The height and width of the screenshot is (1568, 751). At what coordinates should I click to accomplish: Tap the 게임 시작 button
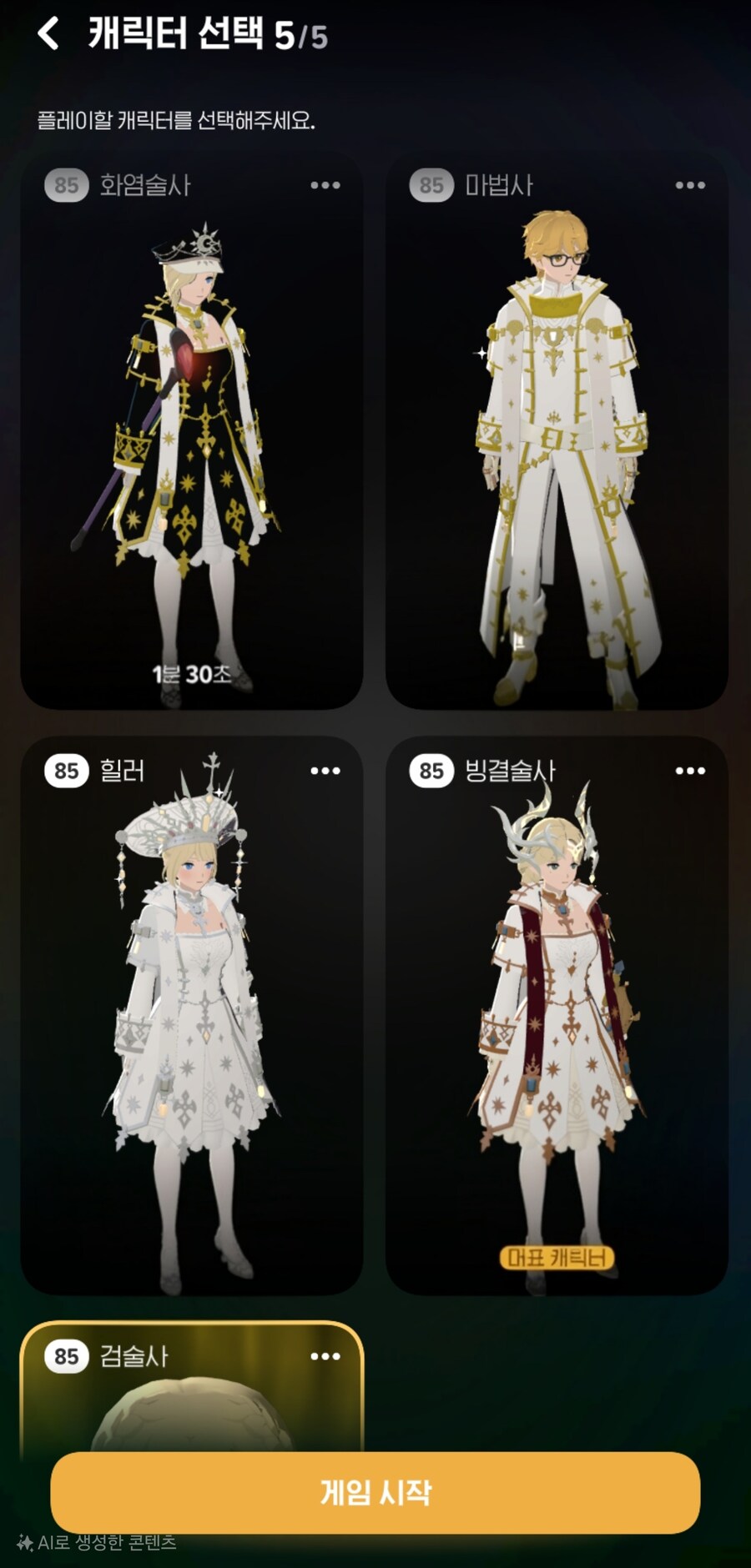[x=375, y=1492]
